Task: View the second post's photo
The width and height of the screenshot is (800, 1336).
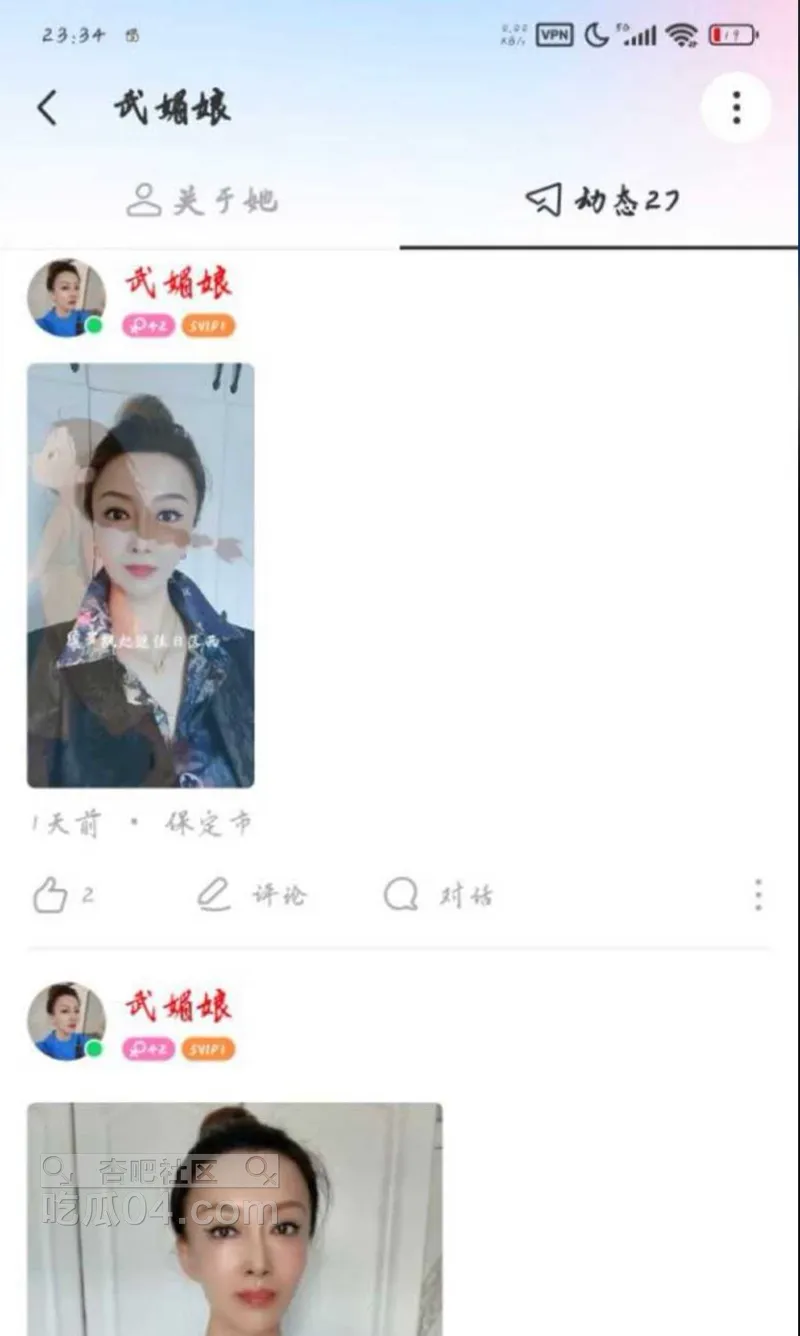Action: [x=234, y=1218]
